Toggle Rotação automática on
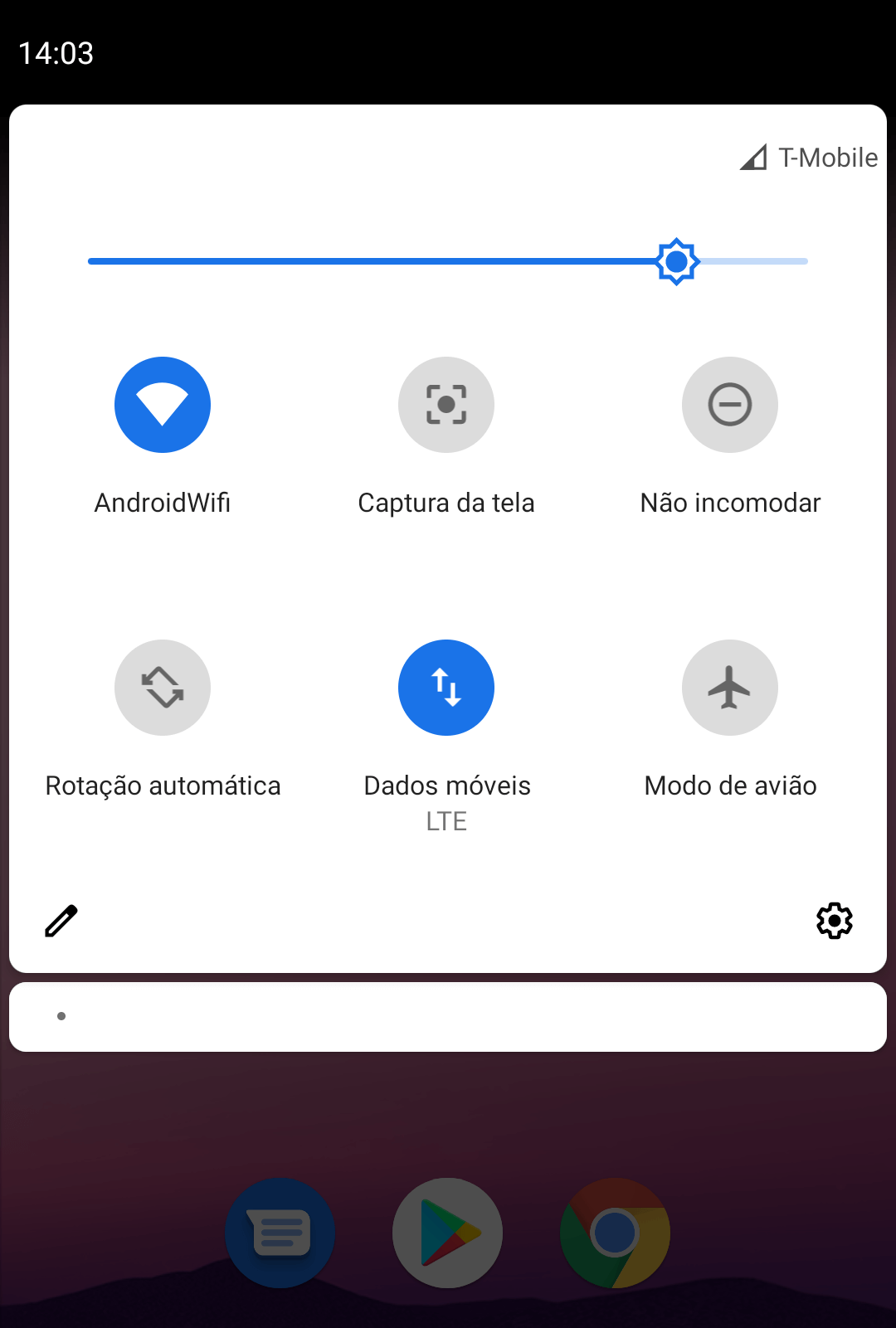Image resolution: width=896 pixels, height=1328 pixels. 163,688
